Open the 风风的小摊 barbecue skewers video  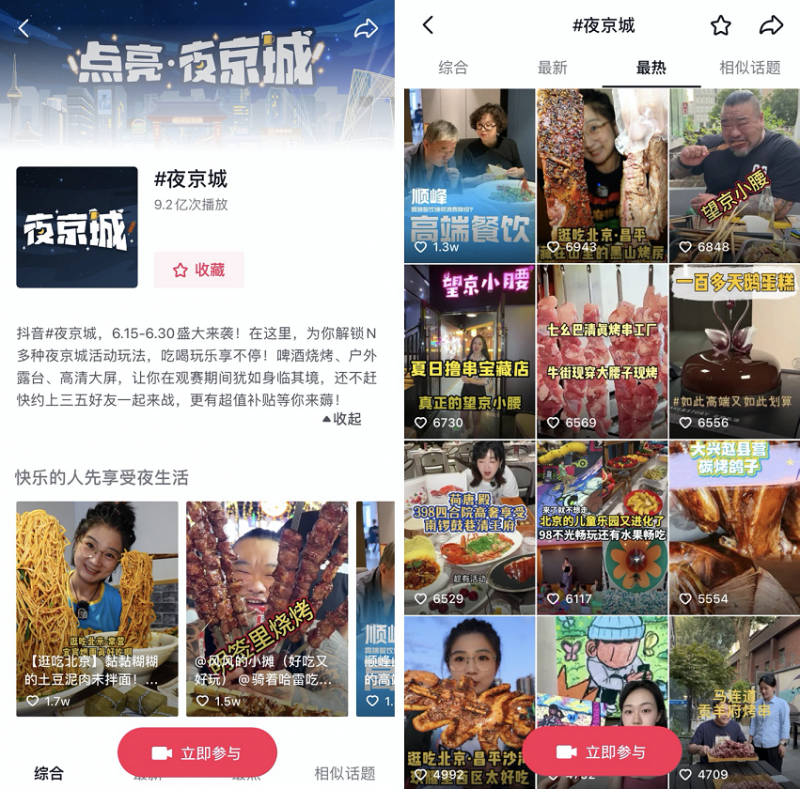coord(266,608)
